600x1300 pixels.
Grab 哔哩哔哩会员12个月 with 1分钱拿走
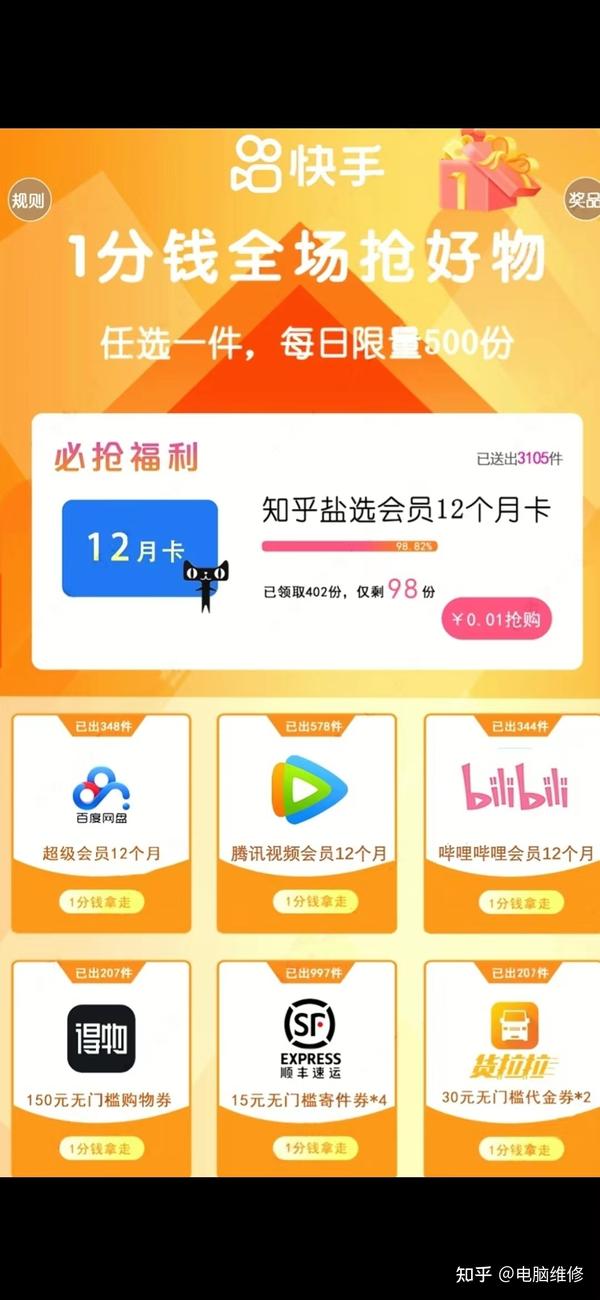click(x=513, y=902)
